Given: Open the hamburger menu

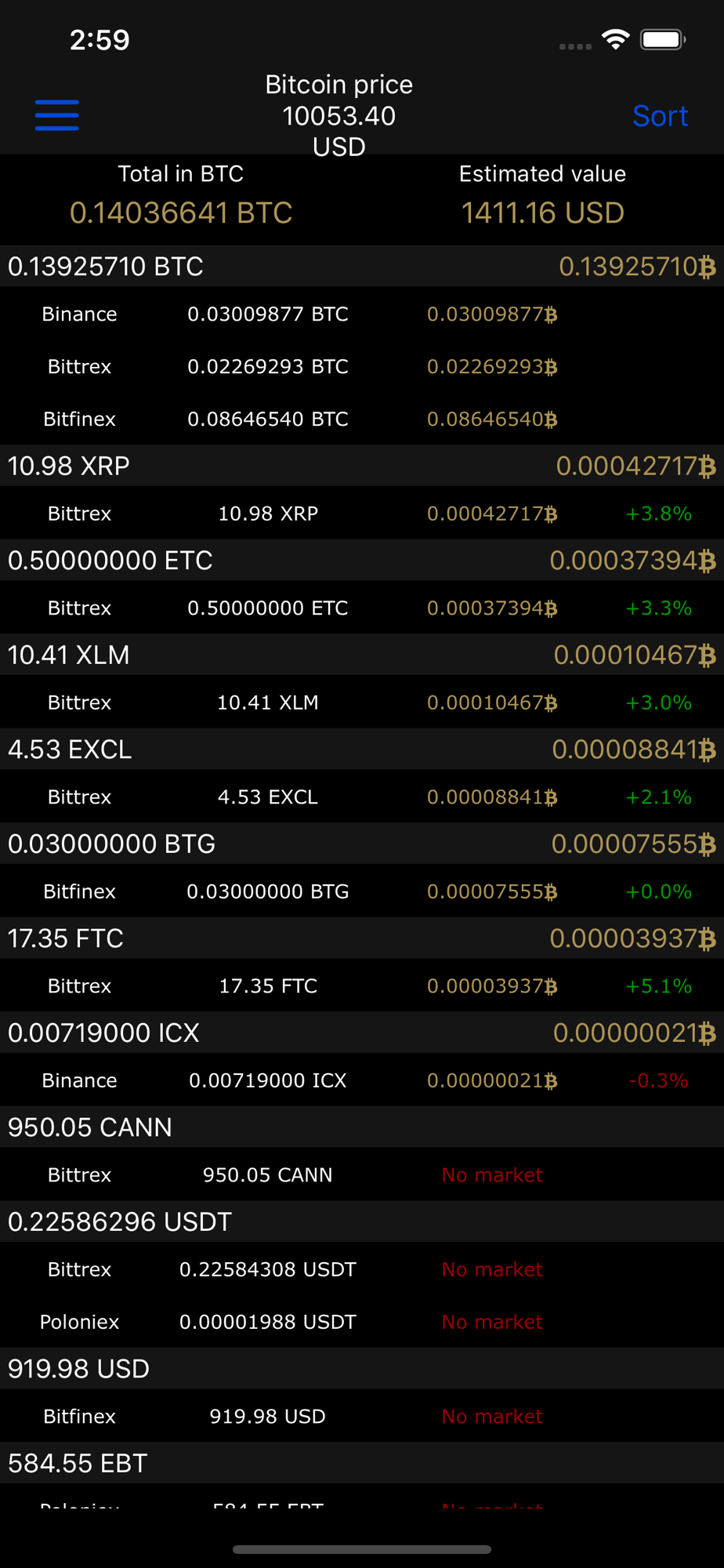Looking at the screenshot, I should [x=57, y=115].
